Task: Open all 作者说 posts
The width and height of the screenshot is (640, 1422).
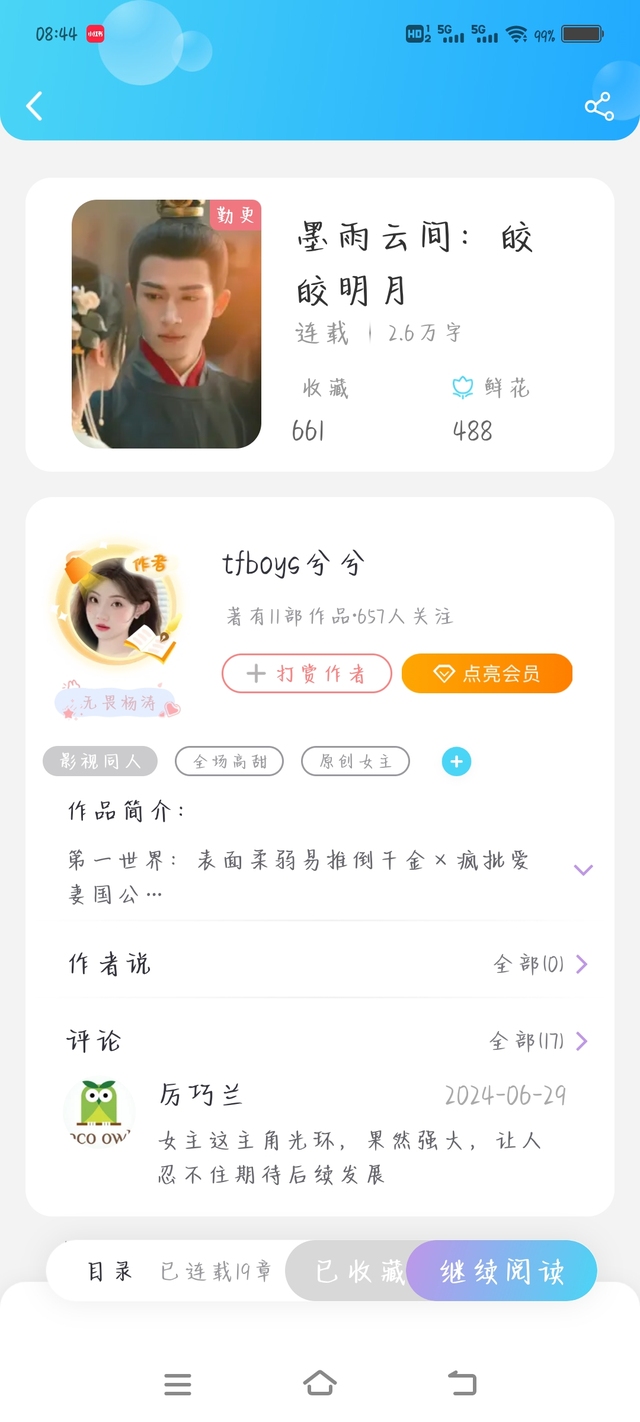Action: click(x=540, y=964)
